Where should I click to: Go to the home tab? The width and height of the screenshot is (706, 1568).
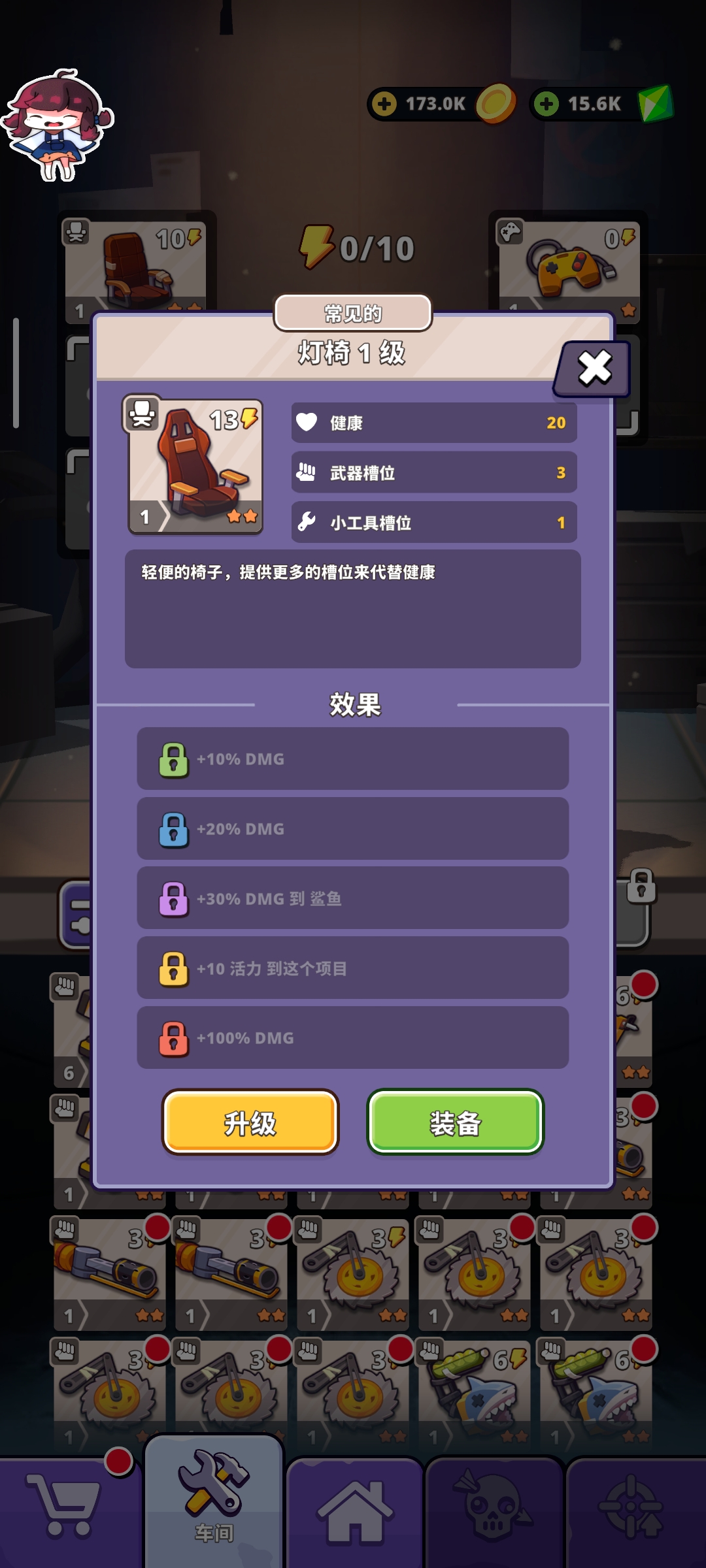[x=355, y=1511]
